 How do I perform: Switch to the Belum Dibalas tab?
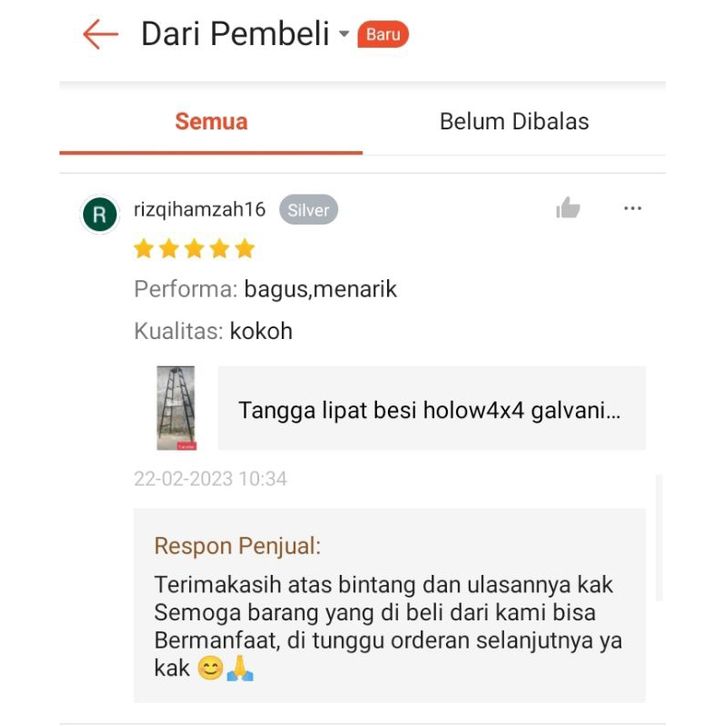pos(514,122)
